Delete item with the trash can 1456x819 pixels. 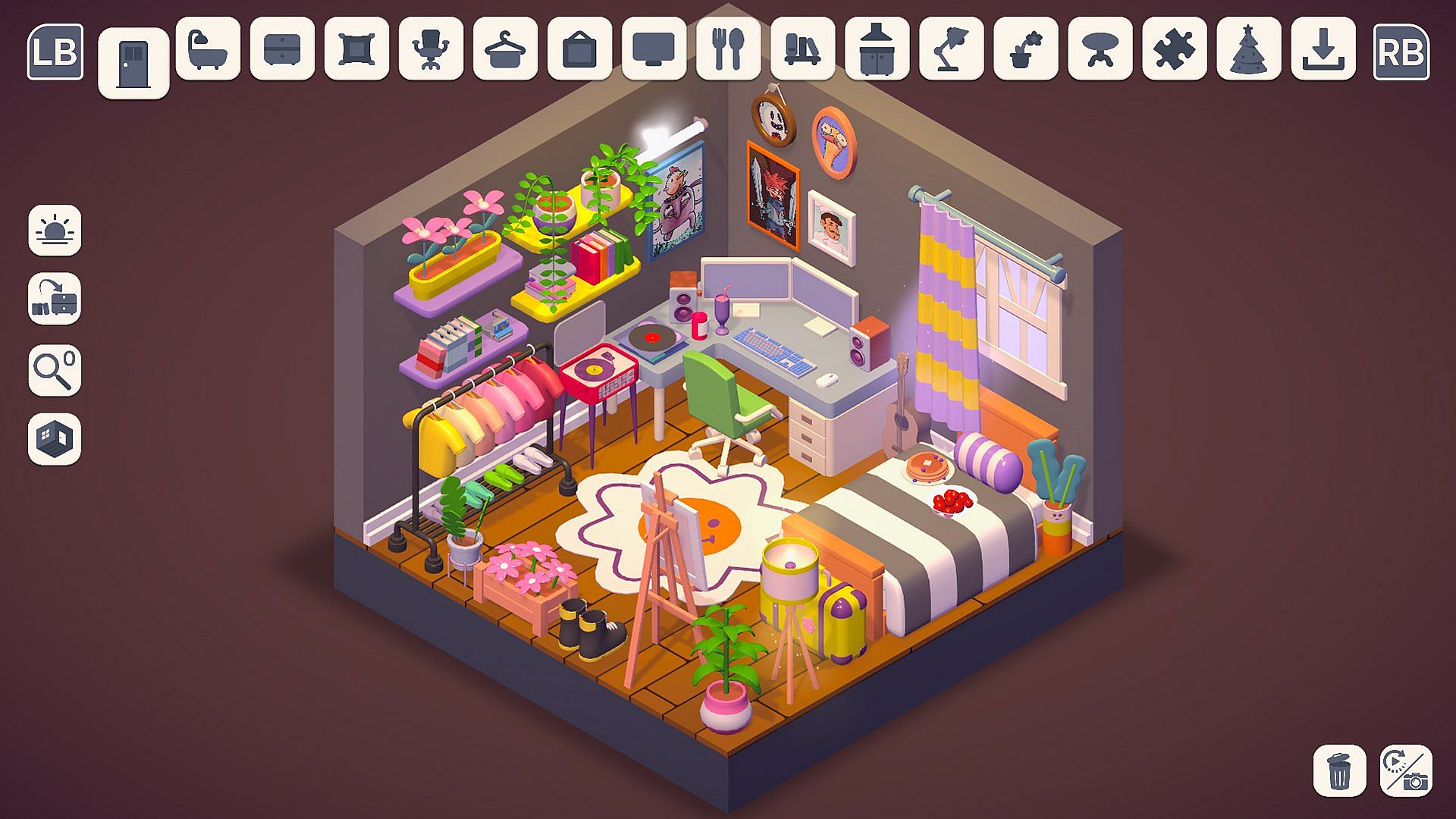point(1339,771)
